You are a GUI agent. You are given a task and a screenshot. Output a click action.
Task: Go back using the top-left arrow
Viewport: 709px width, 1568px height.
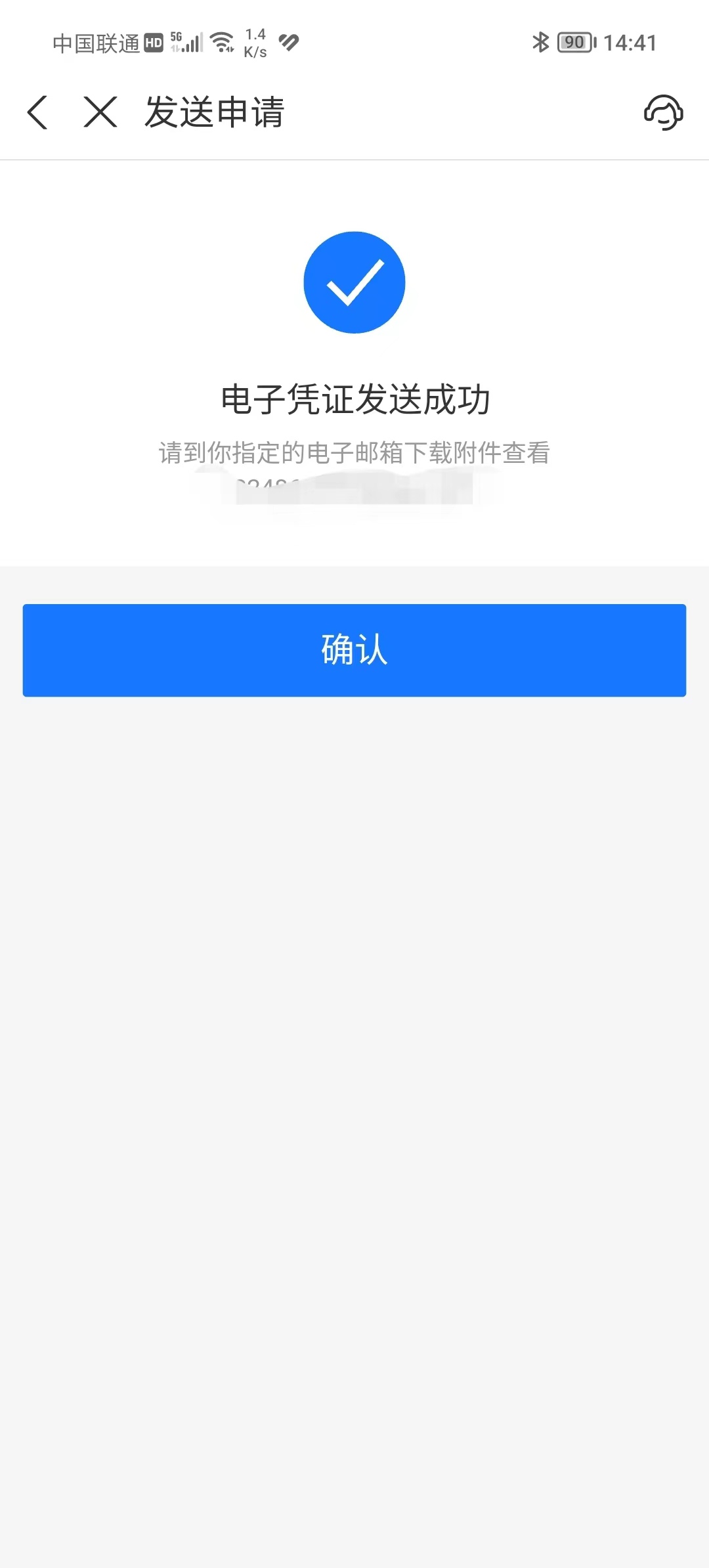tap(37, 112)
